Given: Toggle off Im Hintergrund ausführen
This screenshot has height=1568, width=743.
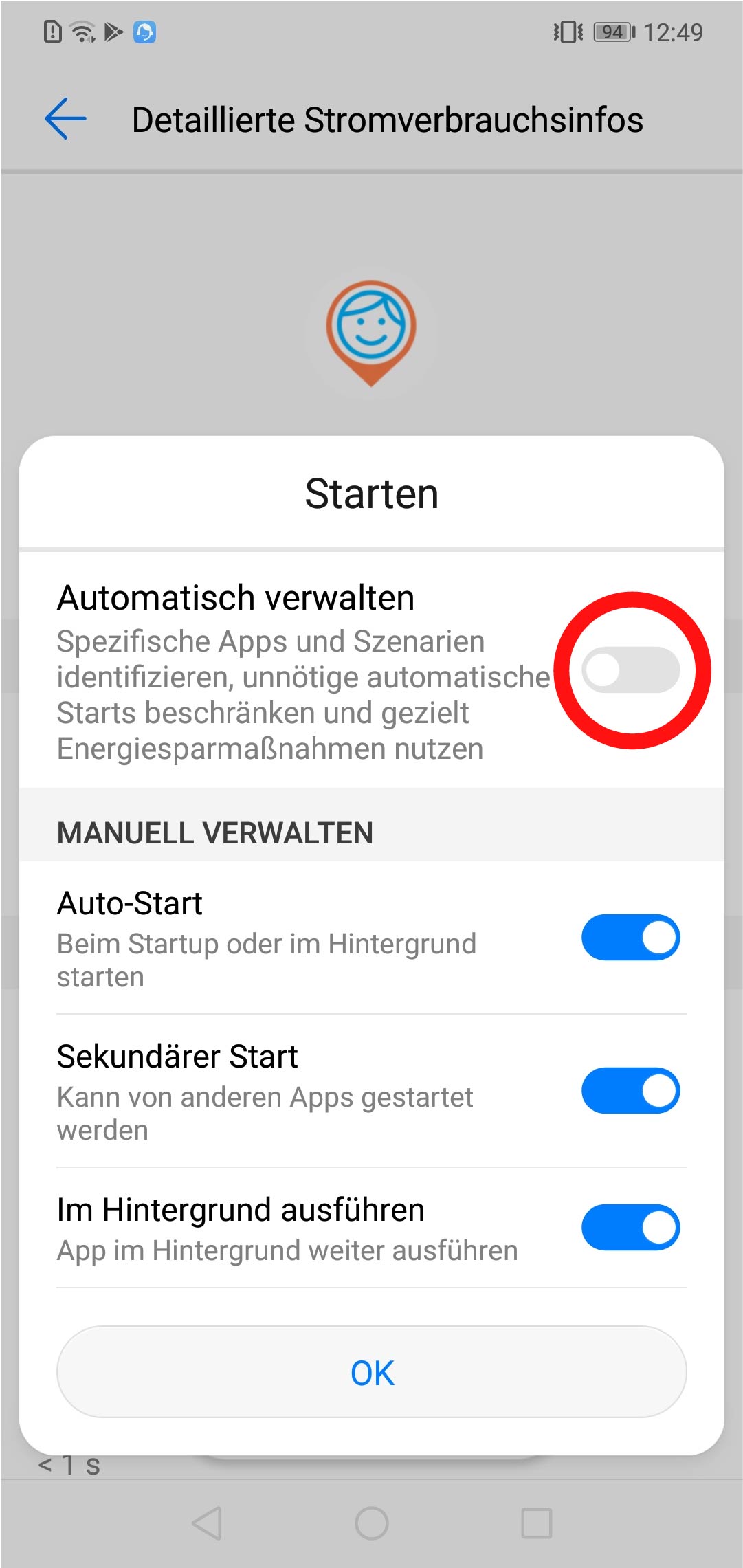Looking at the screenshot, I should [630, 1227].
